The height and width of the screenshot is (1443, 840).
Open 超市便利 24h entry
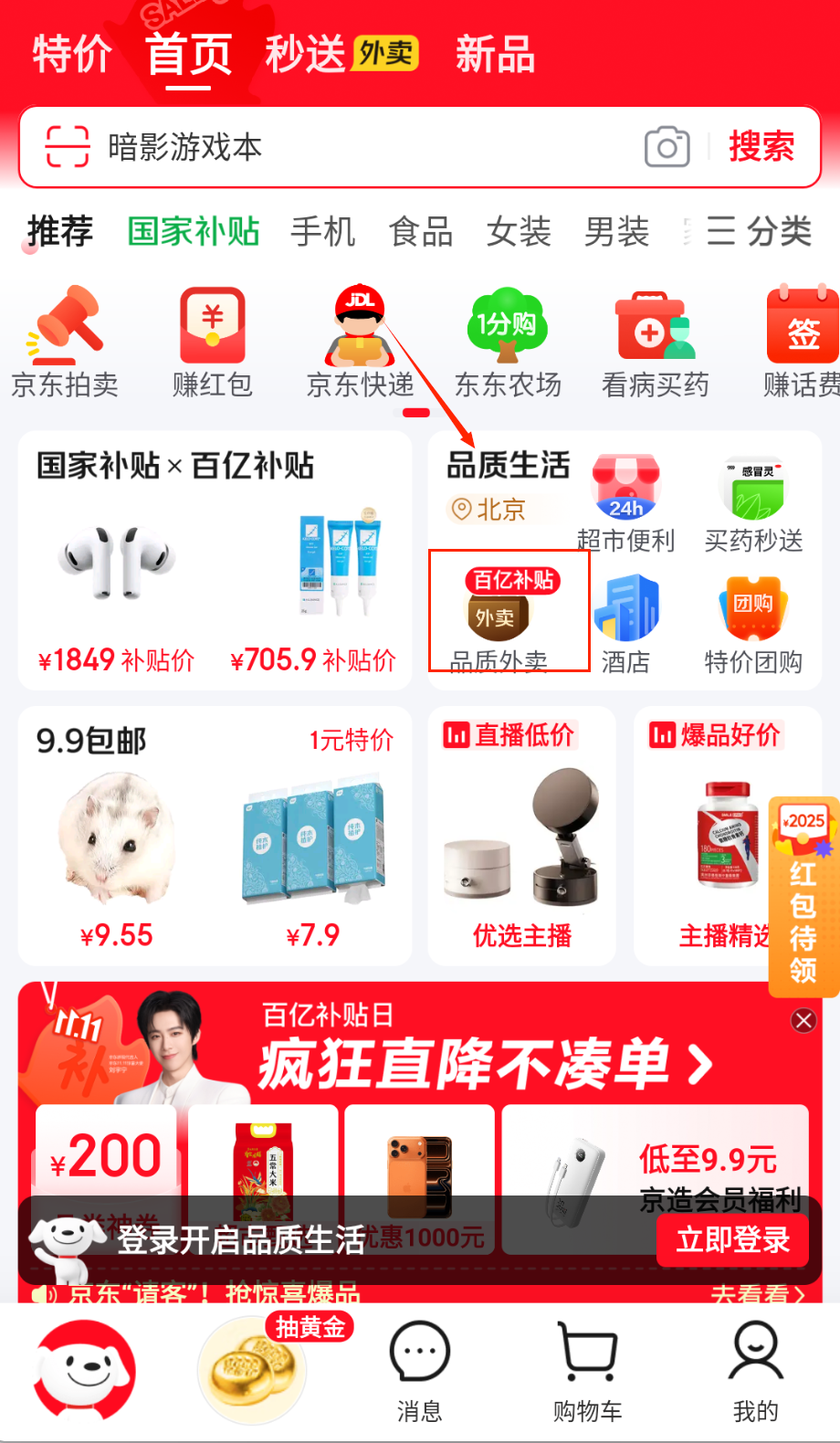625,504
